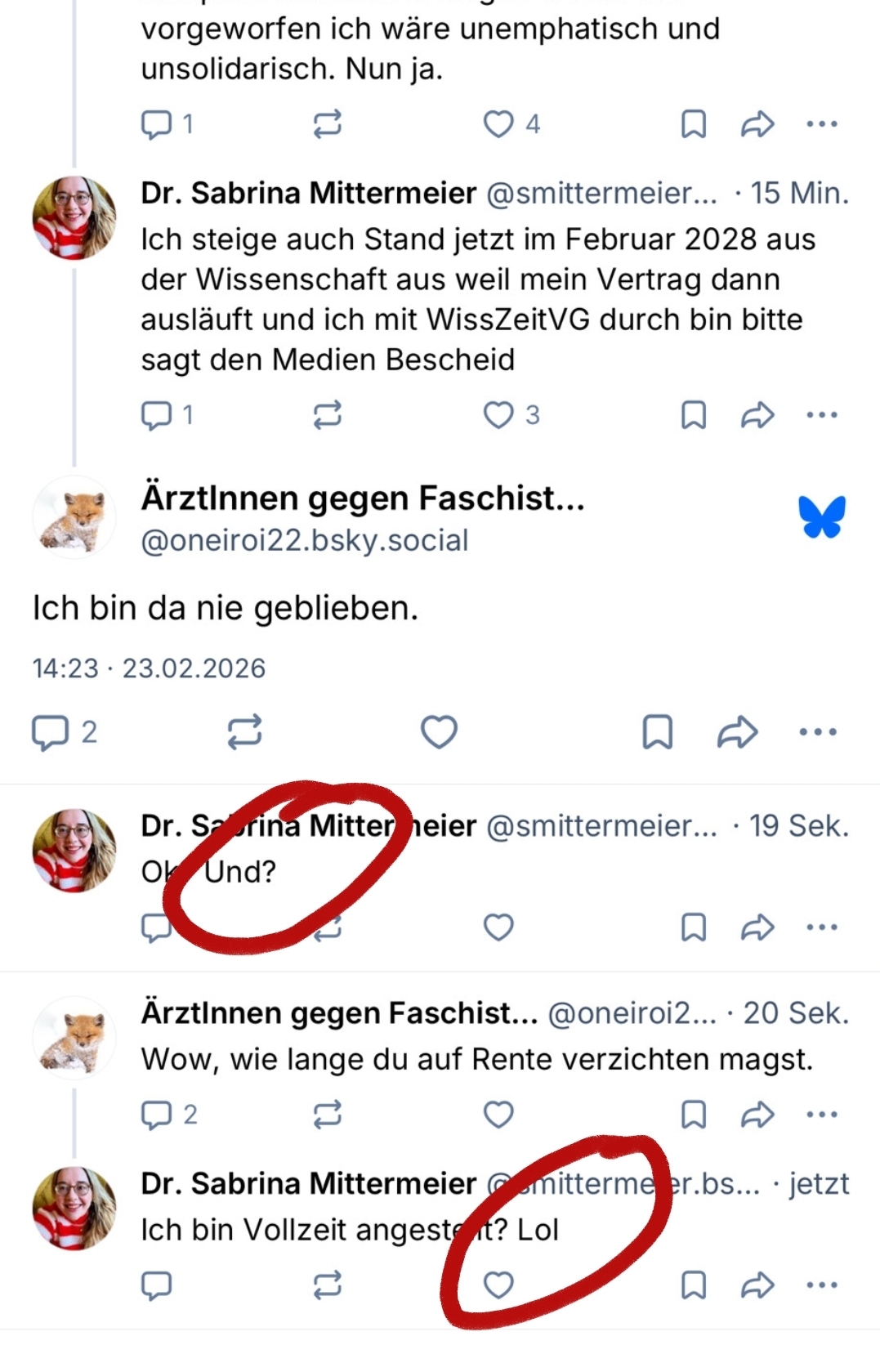880x1372 pixels.
Task: Repost 'Ich bin da nie geblieben.'
Action: 244,731
